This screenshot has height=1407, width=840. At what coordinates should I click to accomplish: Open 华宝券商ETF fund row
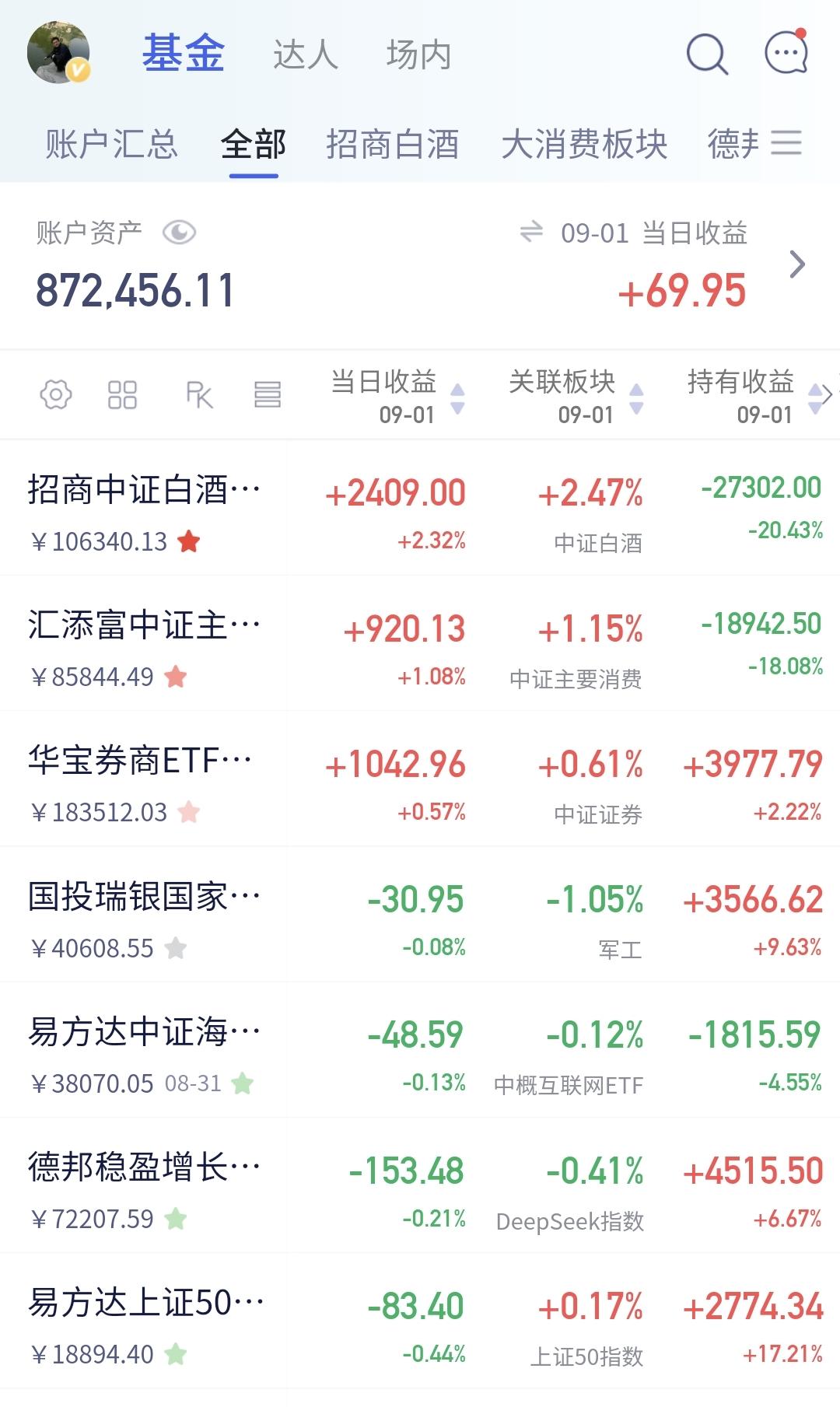420,779
